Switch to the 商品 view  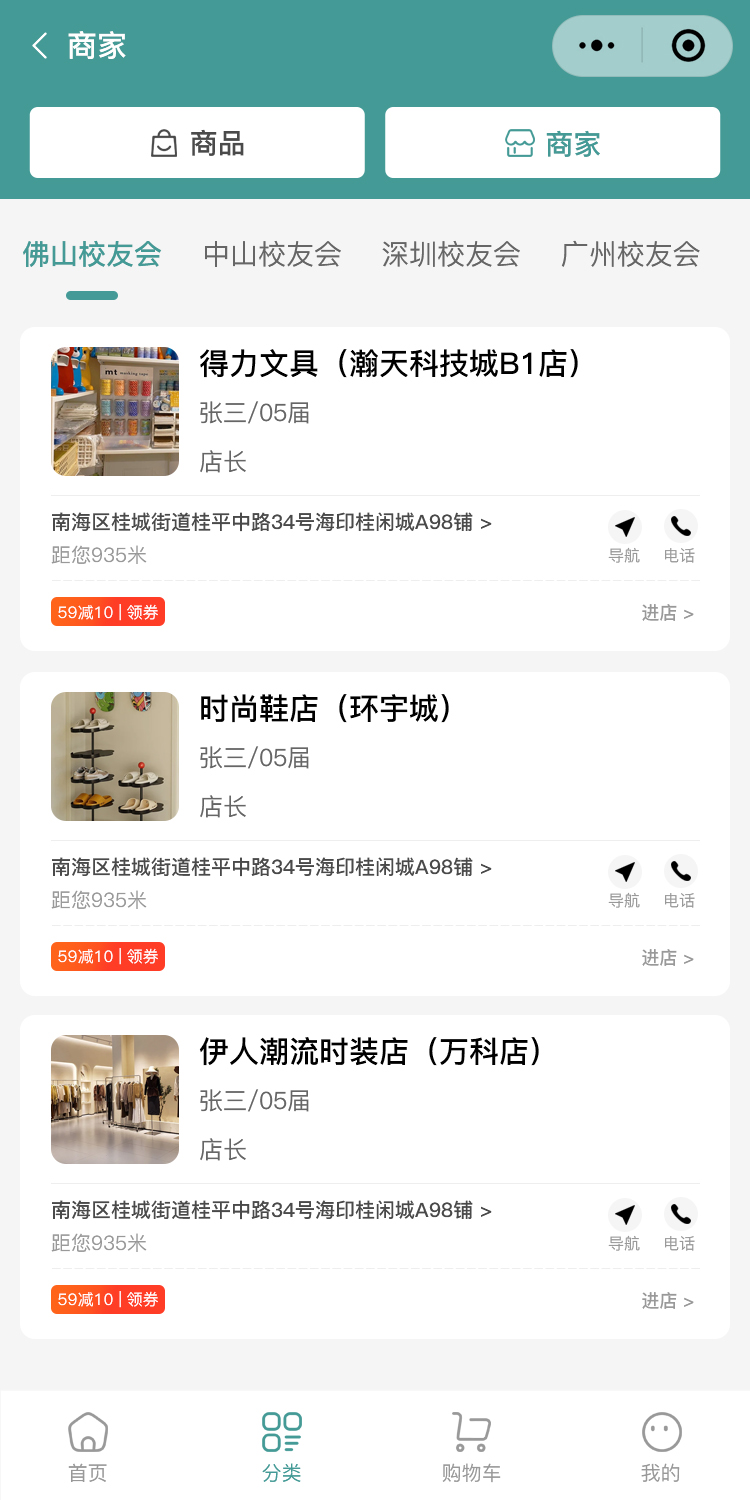[x=197, y=143]
